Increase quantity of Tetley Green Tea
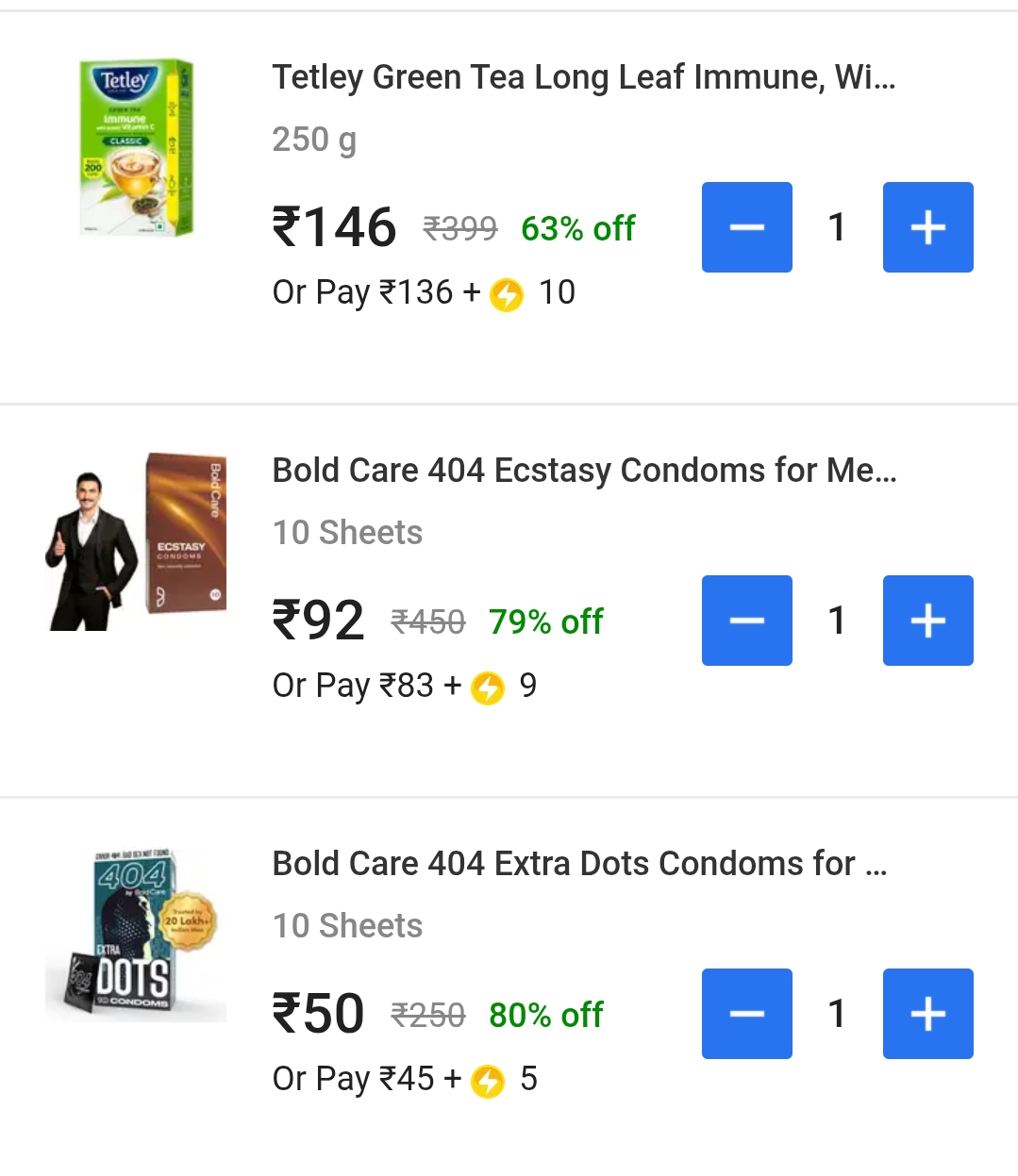 pyautogui.click(x=927, y=227)
